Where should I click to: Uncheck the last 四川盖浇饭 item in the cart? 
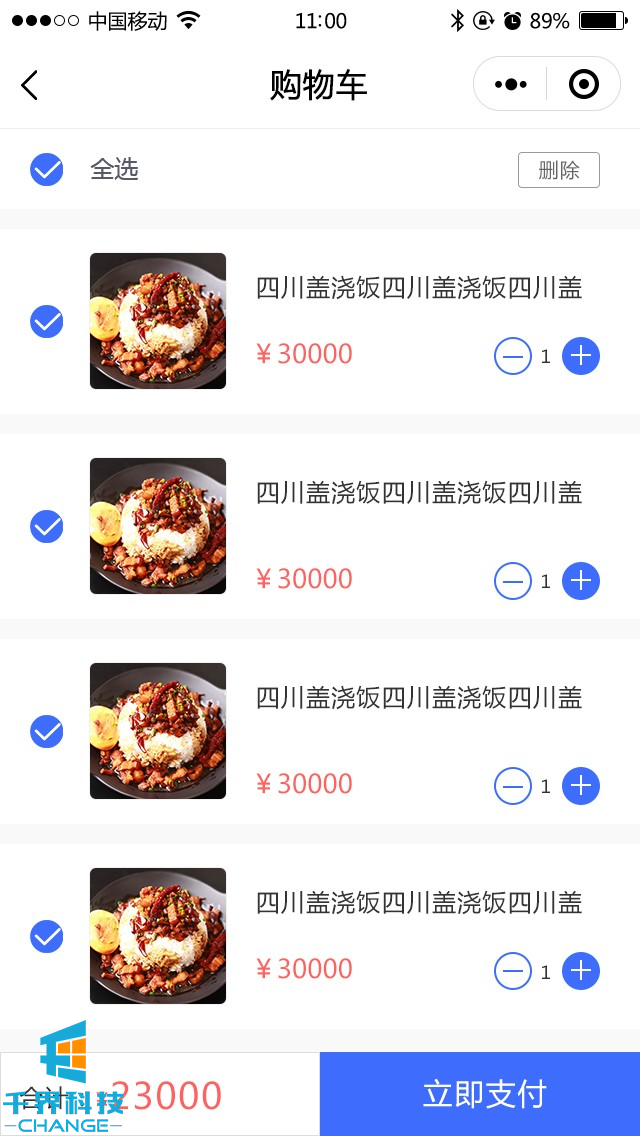pyautogui.click(x=47, y=937)
